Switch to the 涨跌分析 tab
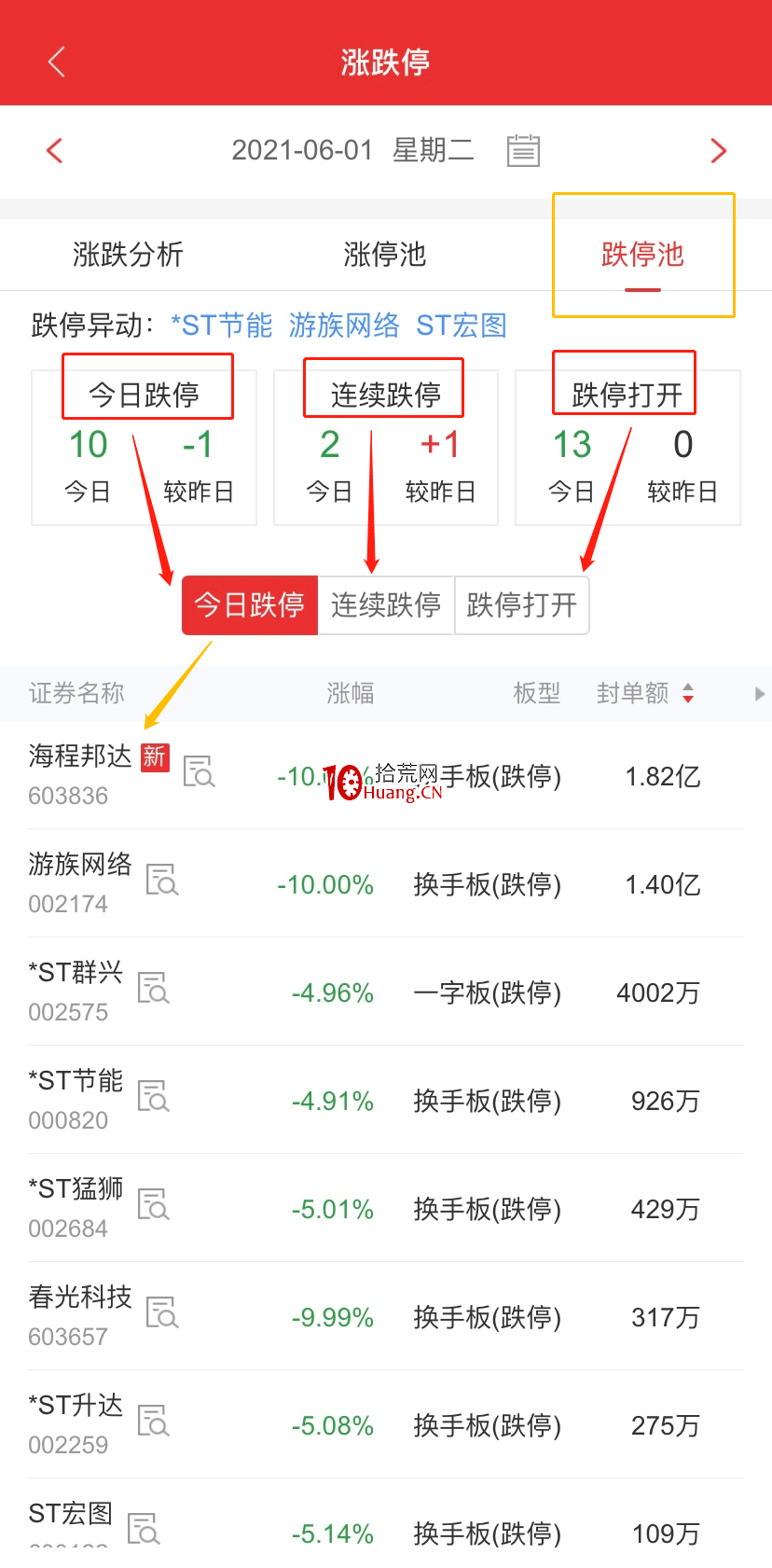This screenshot has width=772, height=1568. tap(127, 255)
